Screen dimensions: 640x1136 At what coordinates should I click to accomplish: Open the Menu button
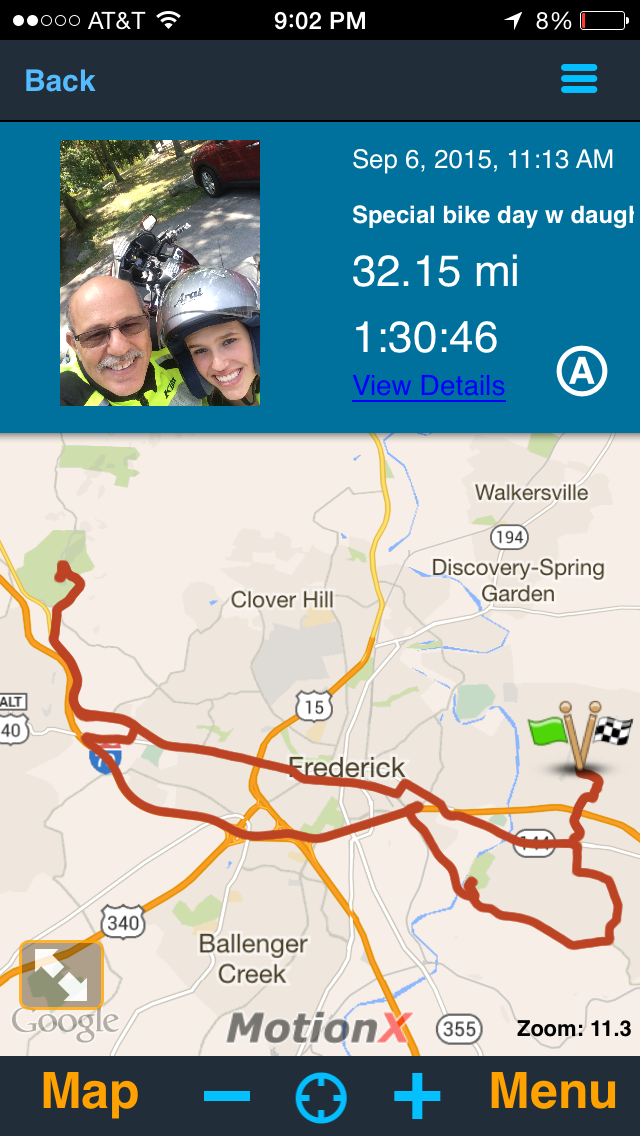pos(552,1093)
